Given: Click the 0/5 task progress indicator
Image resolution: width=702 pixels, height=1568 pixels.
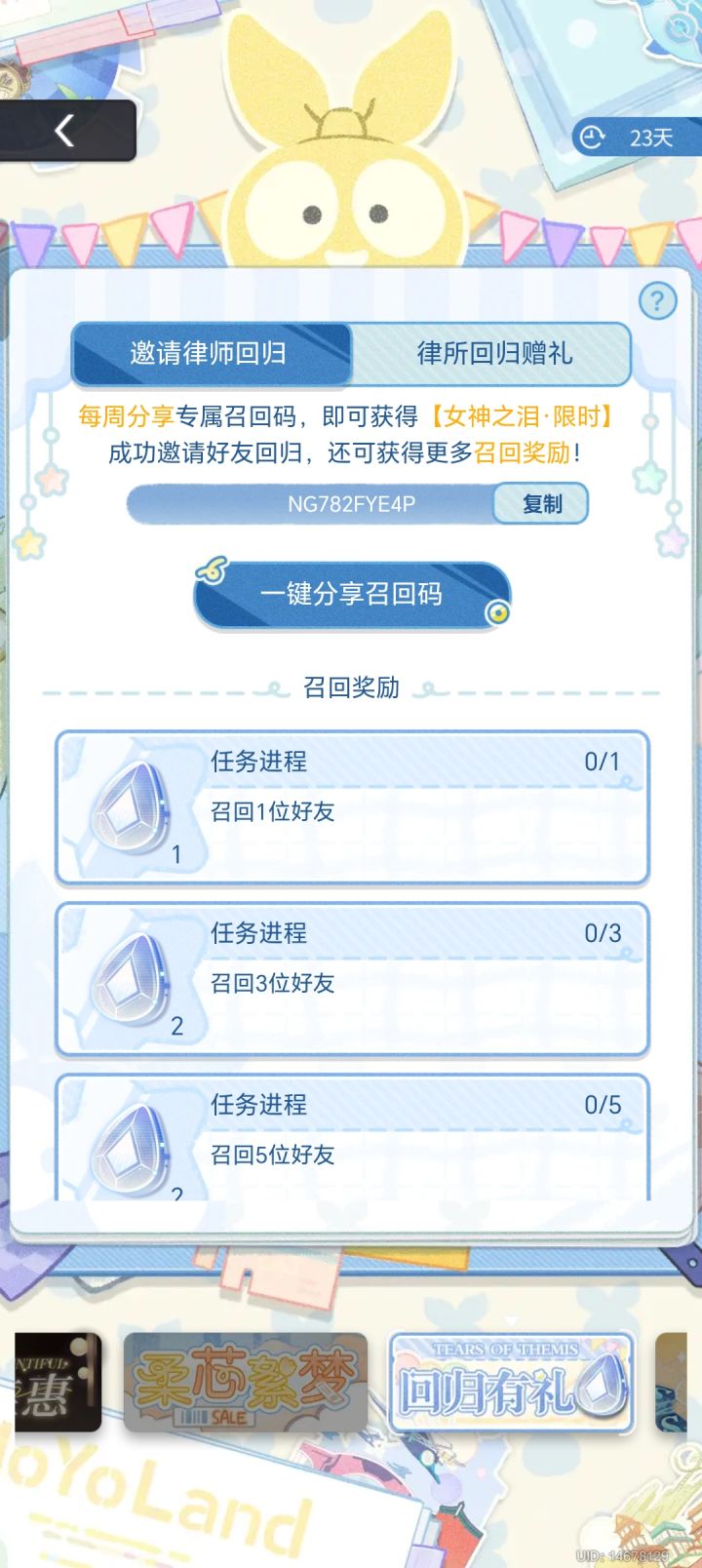Looking at the screenshot, I should pos(604,1105).
